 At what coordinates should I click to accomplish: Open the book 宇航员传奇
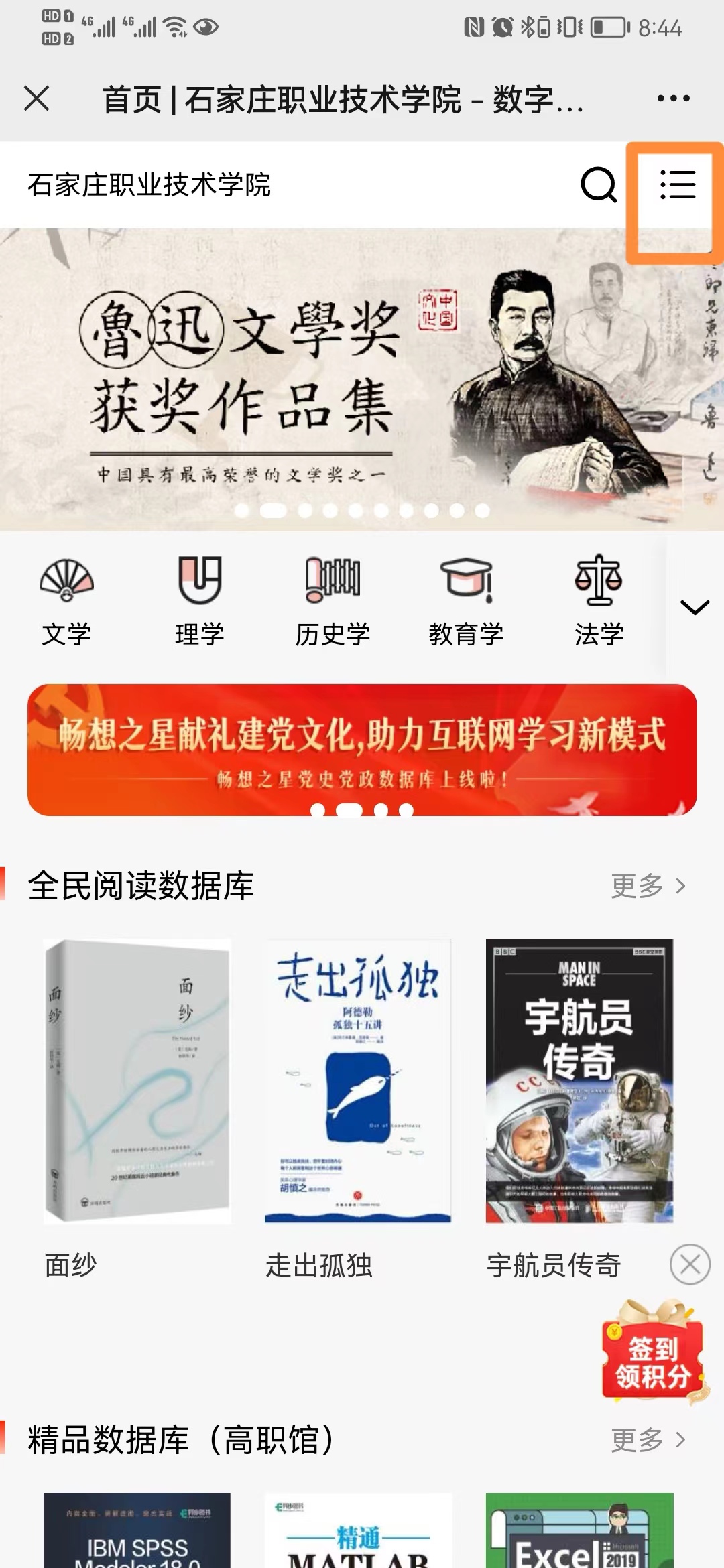pyautogui.click(x=579, y=1080)
